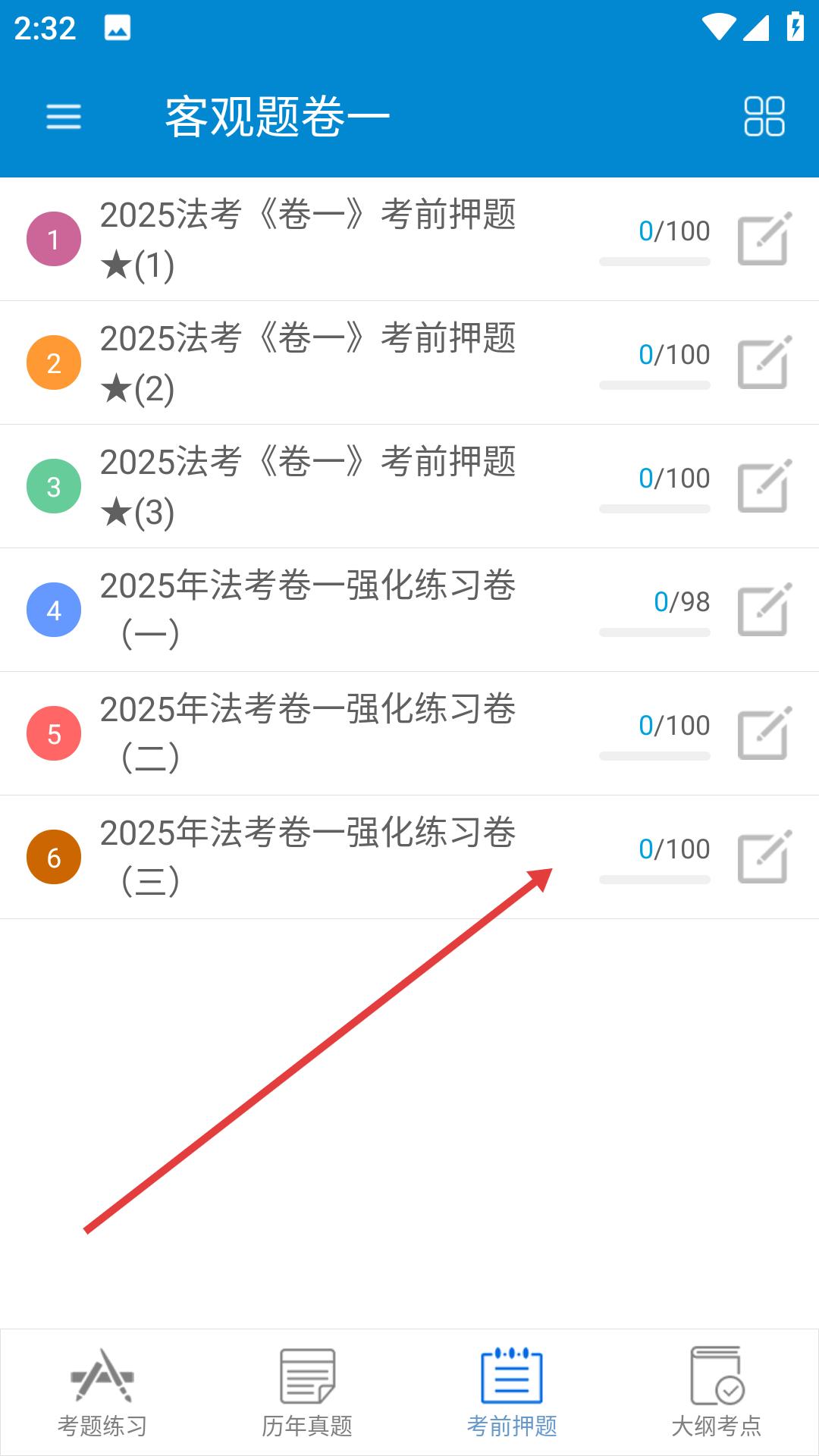The width and height of the screenshot is (819, 1456).
Task: Tap edit icon for 强化练习卷（二）
Action: 764,733
